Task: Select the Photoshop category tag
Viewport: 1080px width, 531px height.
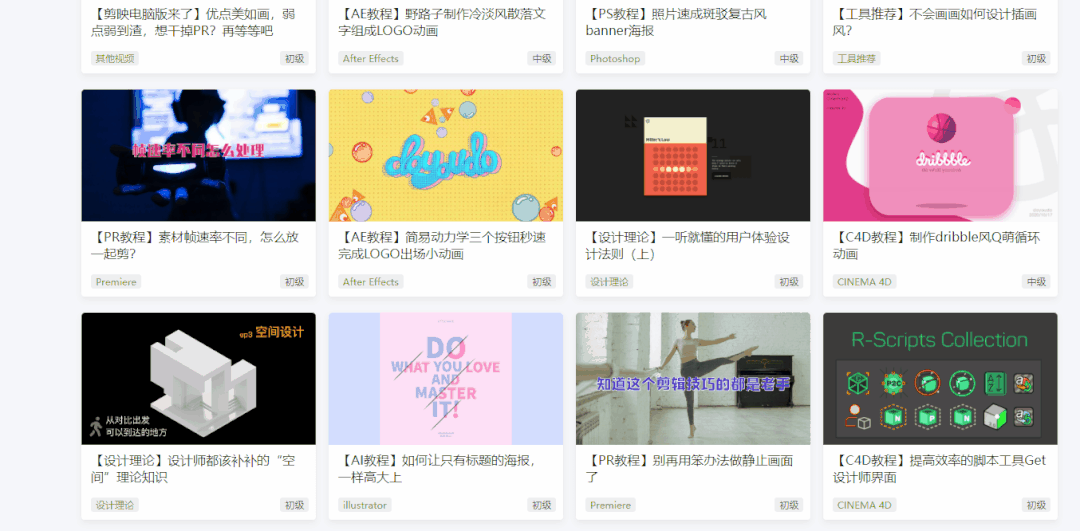Action: [x=615, y=59]
